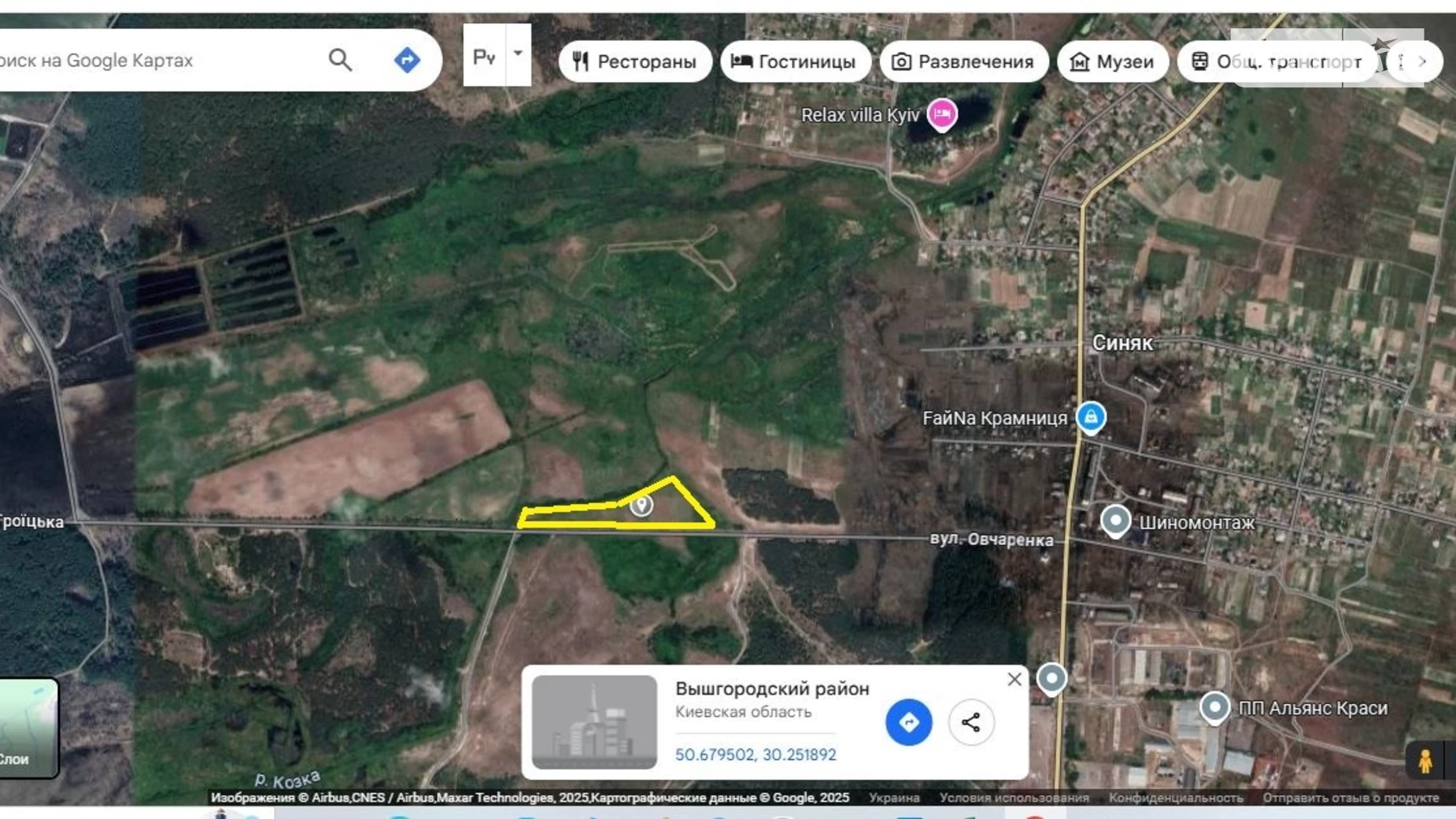This screenshot has height=819, width=1456.
Task: Close the Вышгородский район info card
Action: [x=1014, y=679]
